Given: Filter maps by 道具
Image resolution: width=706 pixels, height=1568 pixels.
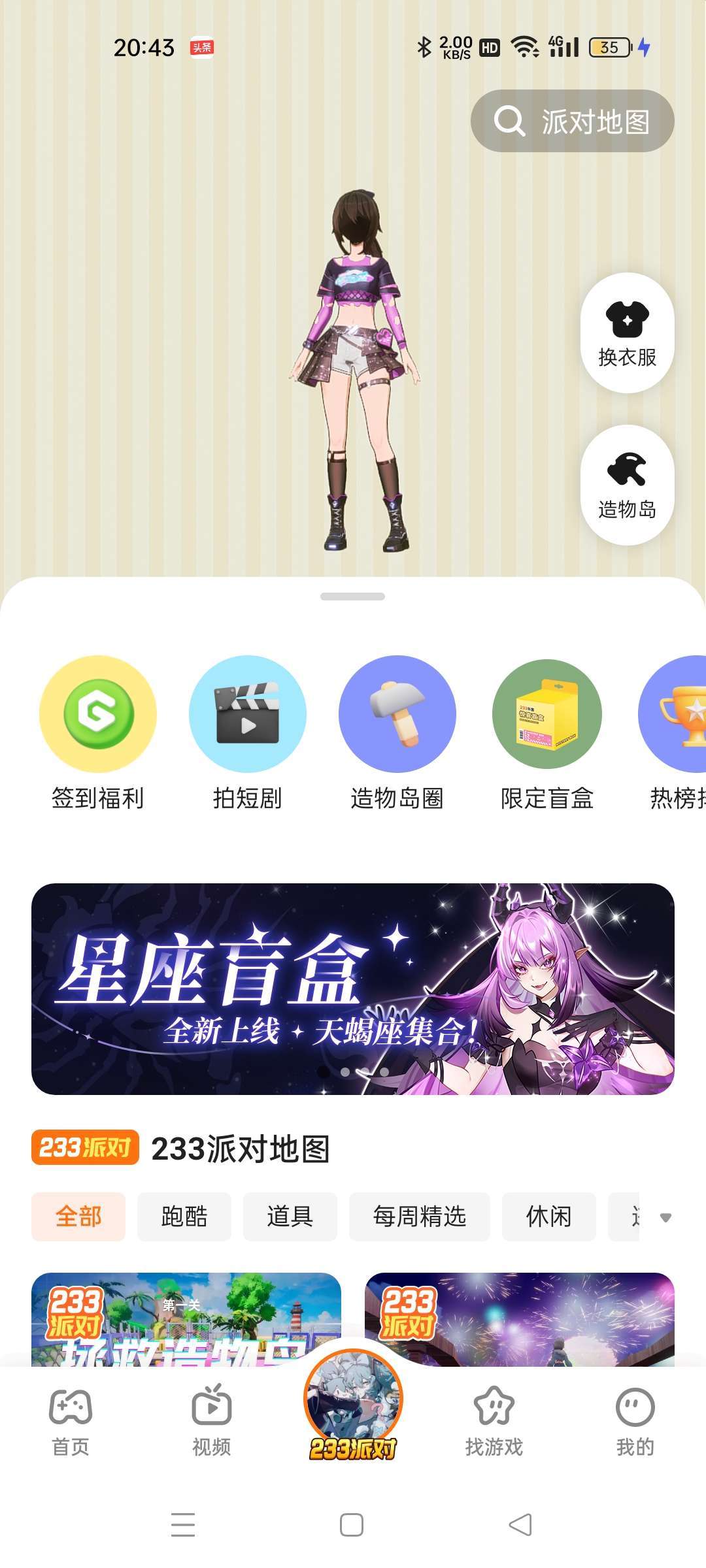Looking at the screenshot, I should click(290, 1217).
